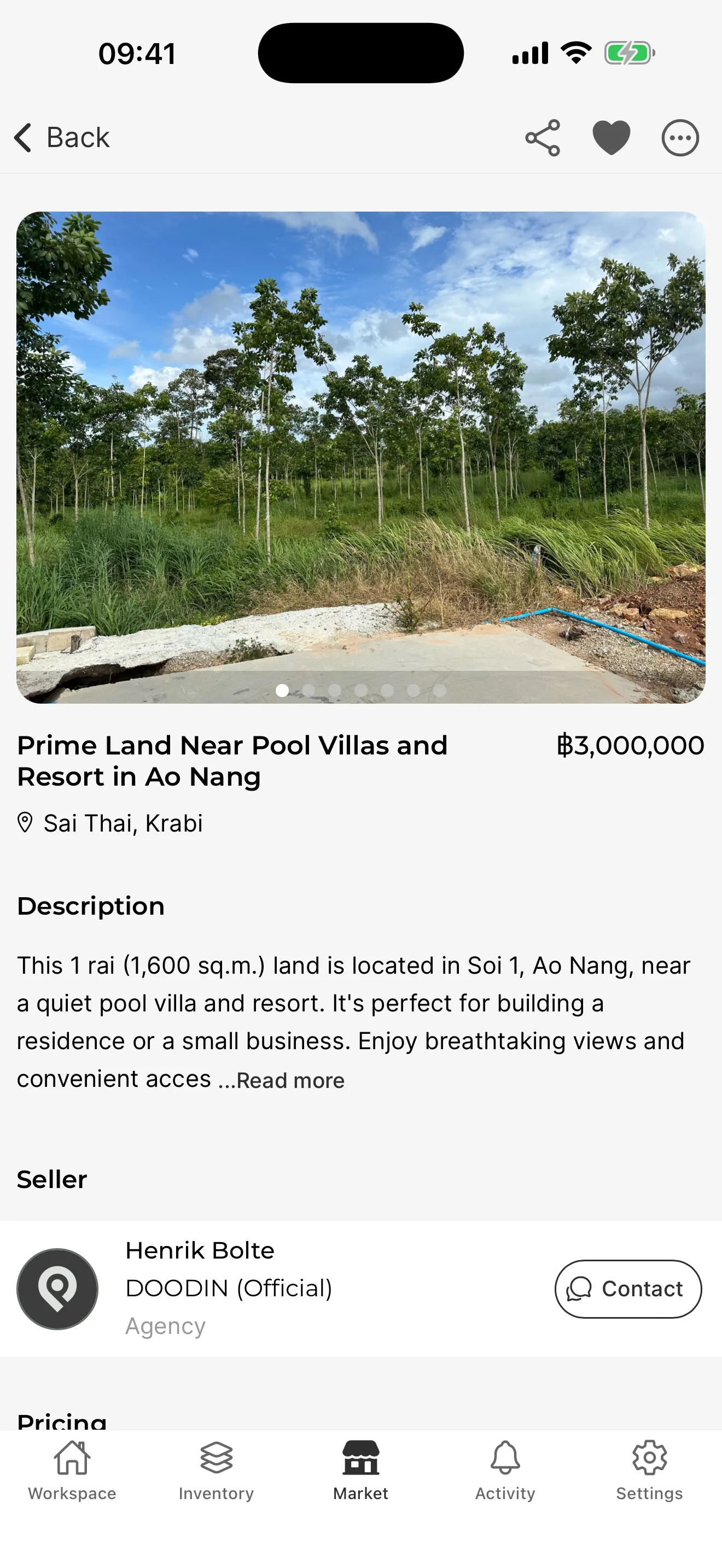
Task: Contact the seller Henrik Bolte
Action: (x=627, y=1289)
